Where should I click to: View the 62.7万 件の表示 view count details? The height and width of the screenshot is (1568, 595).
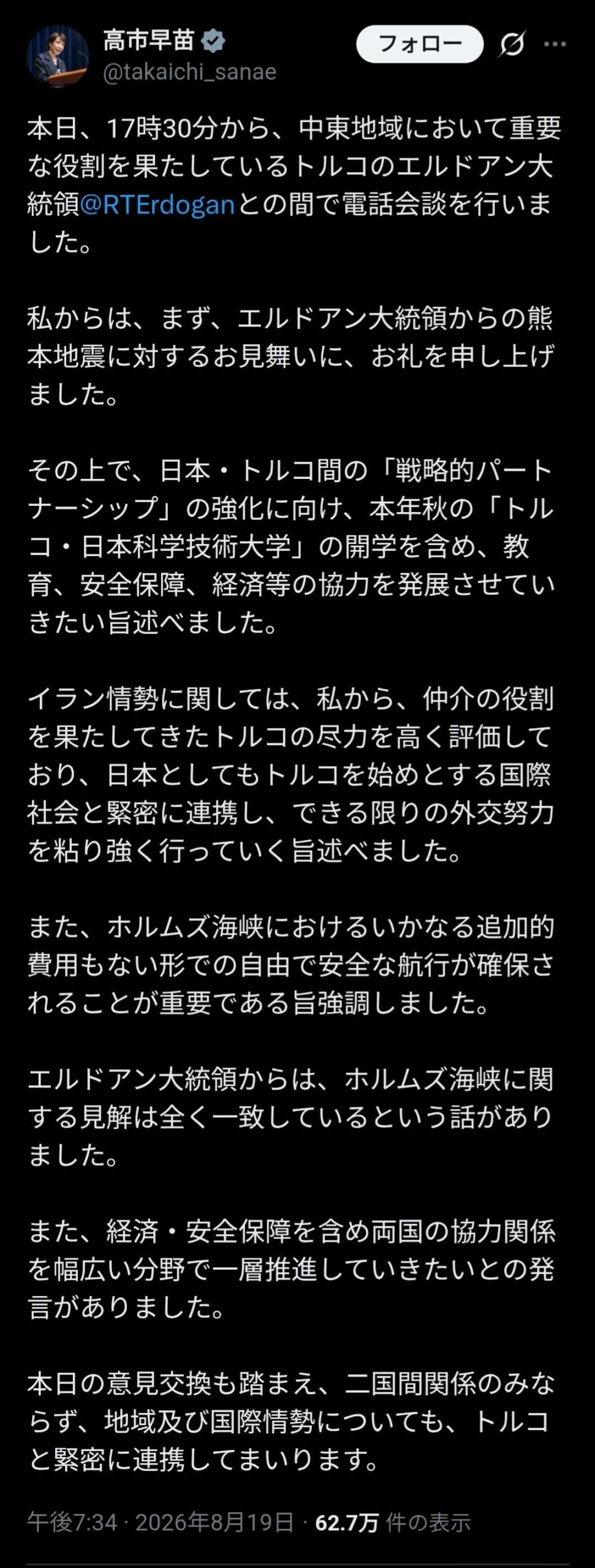point(393,1523)
